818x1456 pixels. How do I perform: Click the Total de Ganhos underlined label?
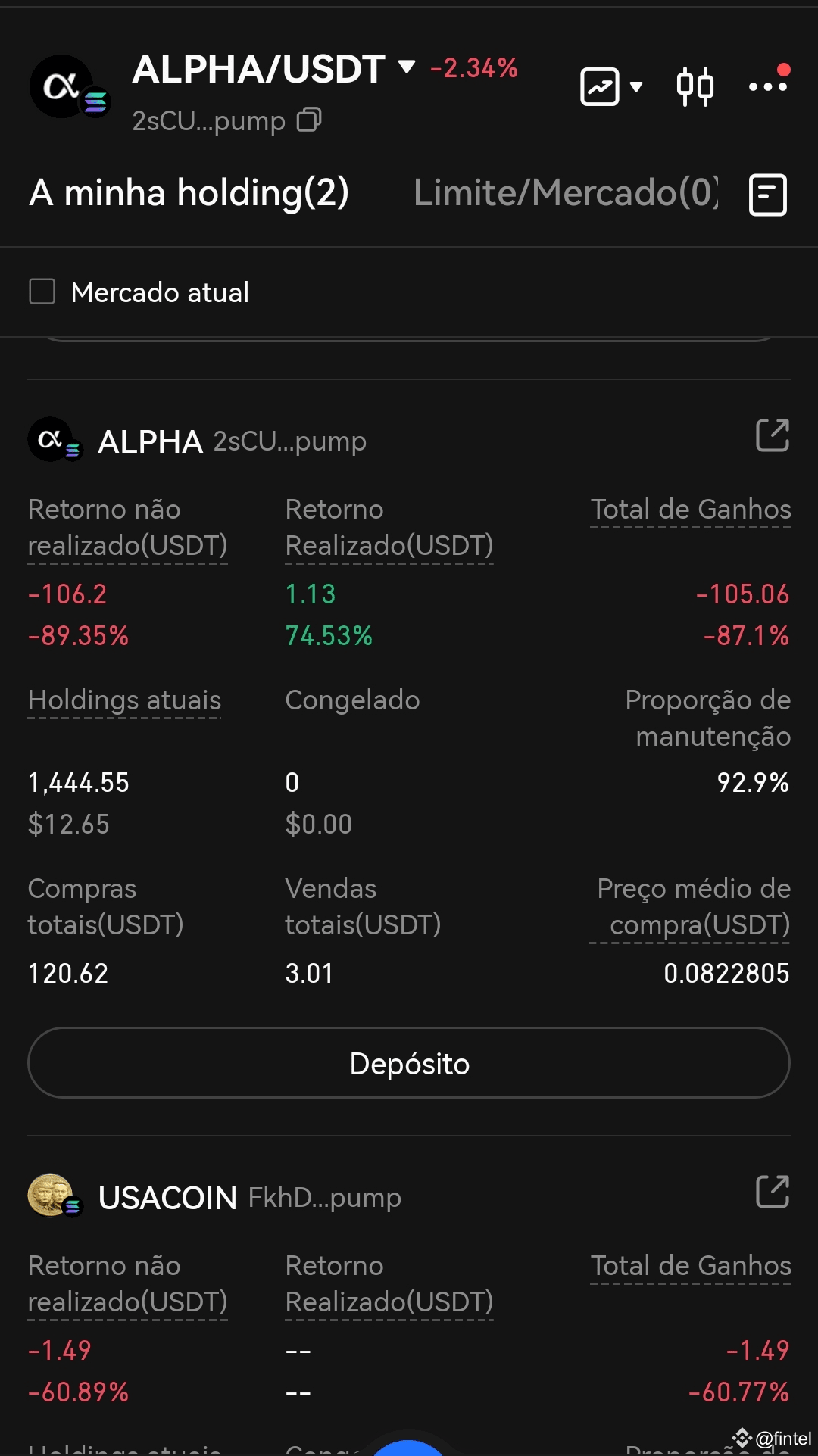click(691, 509)
